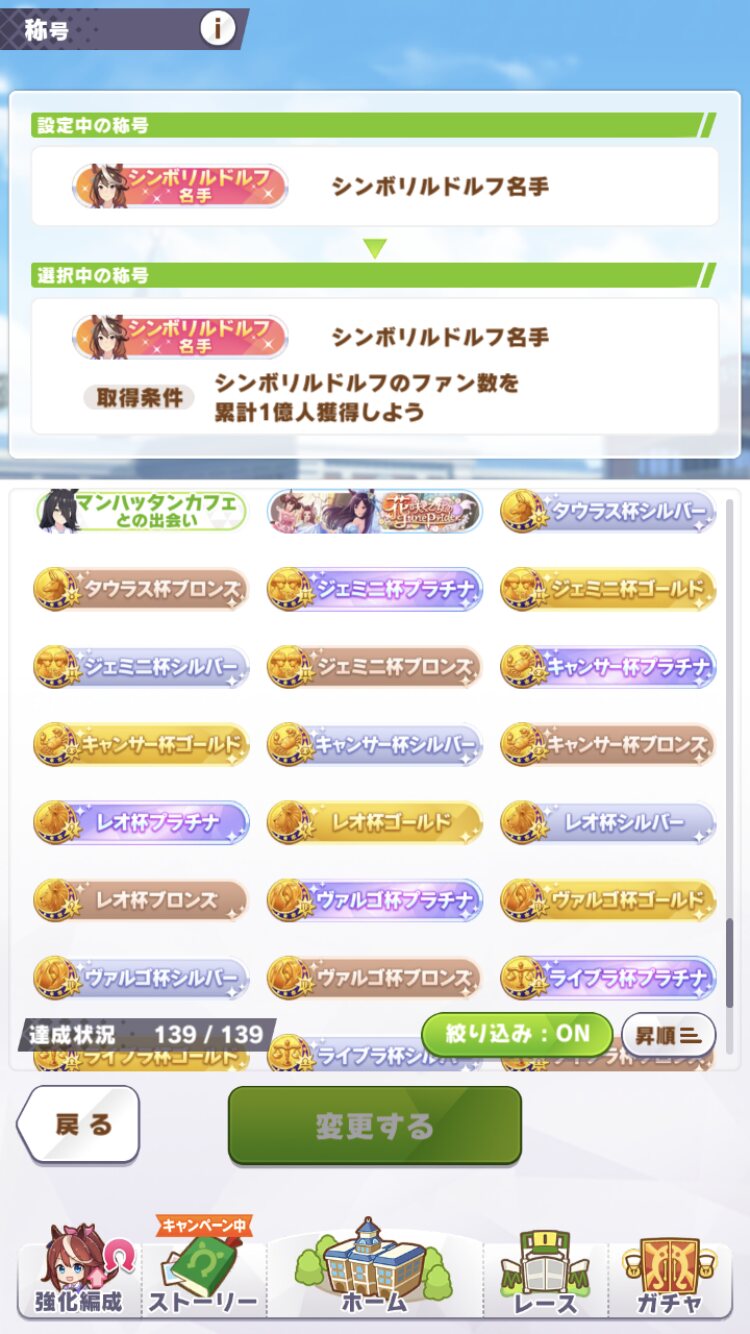Toggle the 絞り込み filter button
This screenshot has width=750, height=1334.
pyautogui.click(x=516, y=1034)
